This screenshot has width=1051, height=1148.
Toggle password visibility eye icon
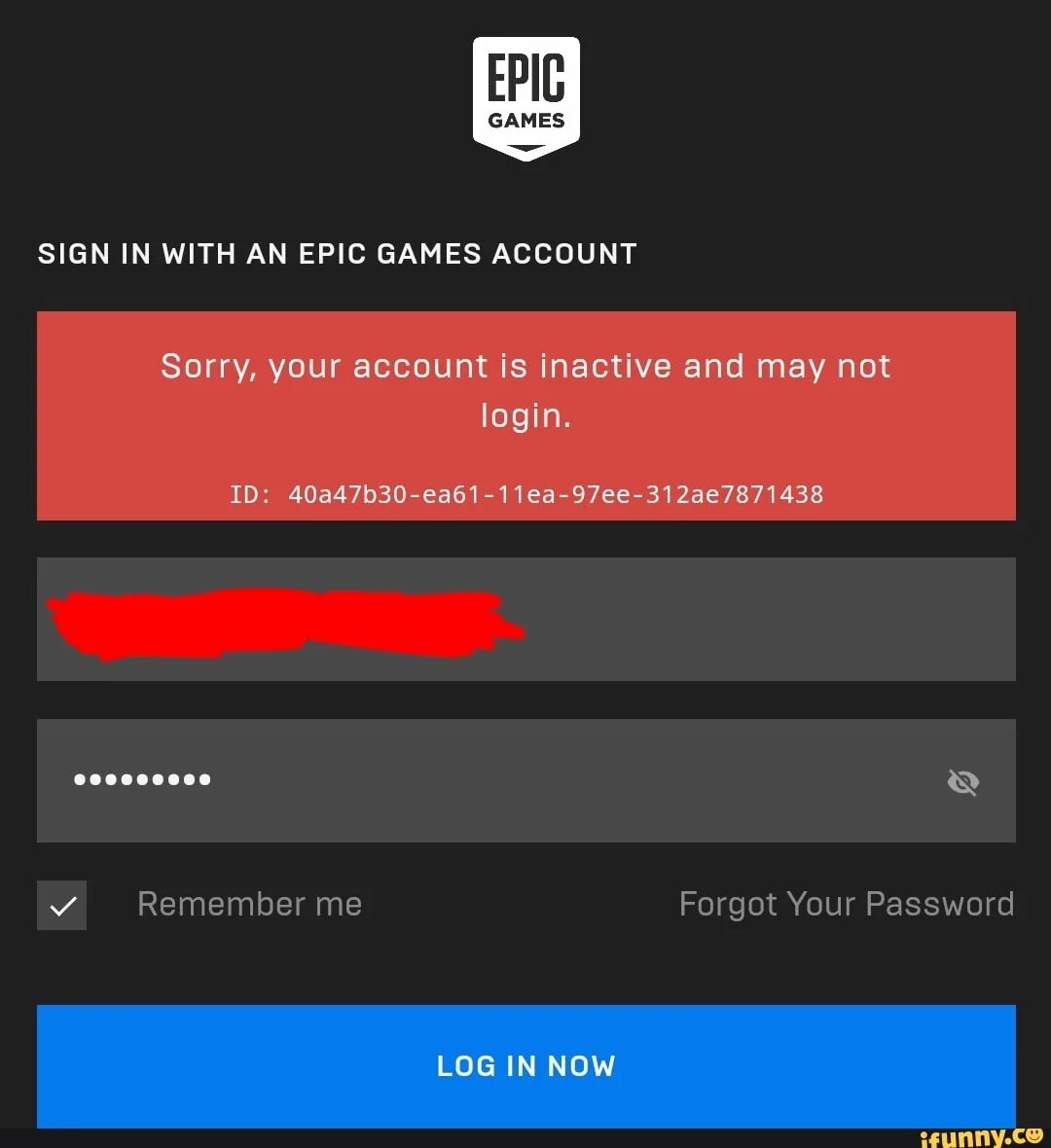tap(962, 781)
